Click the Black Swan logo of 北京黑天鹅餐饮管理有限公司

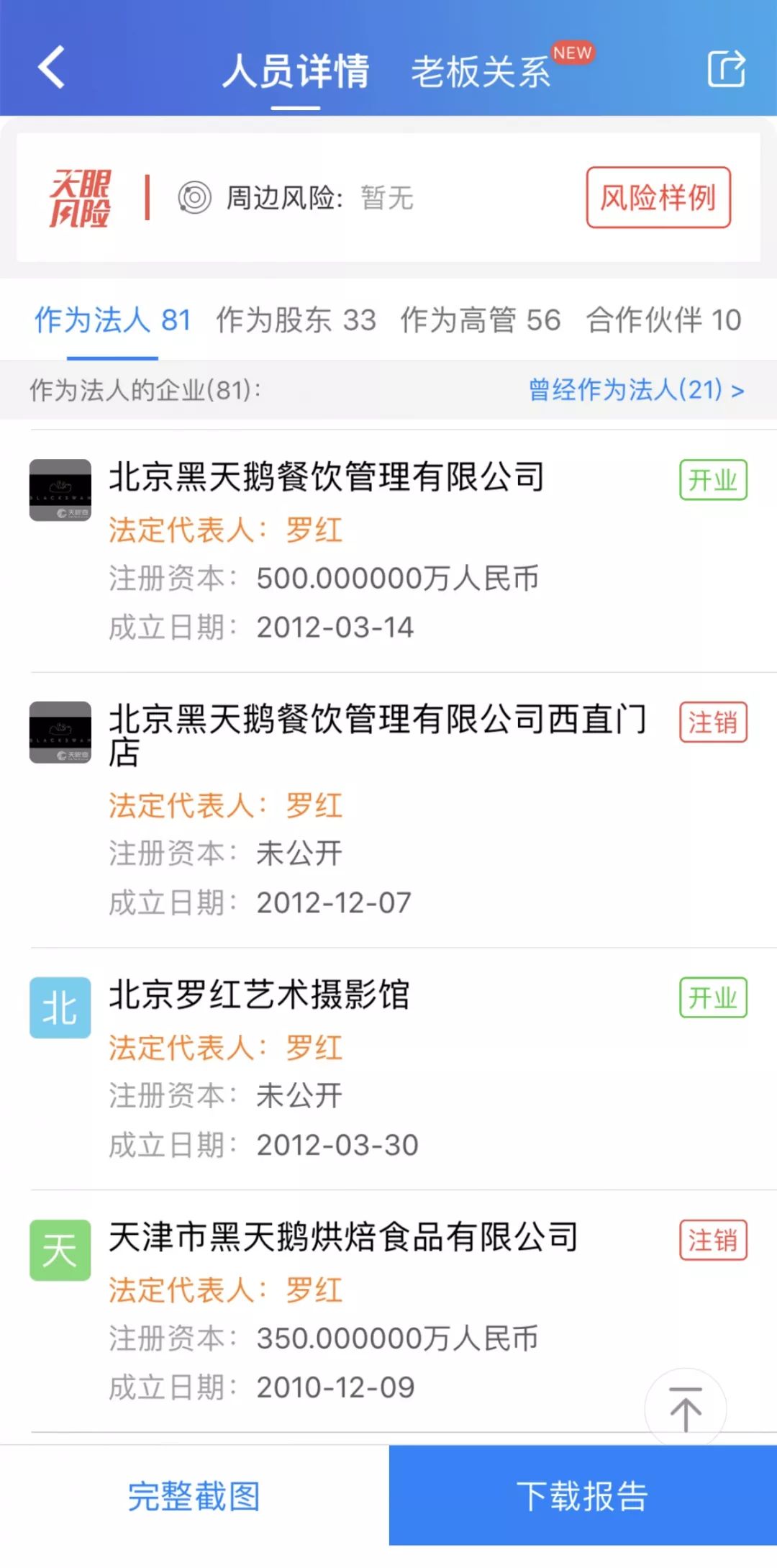pos(60,489)
